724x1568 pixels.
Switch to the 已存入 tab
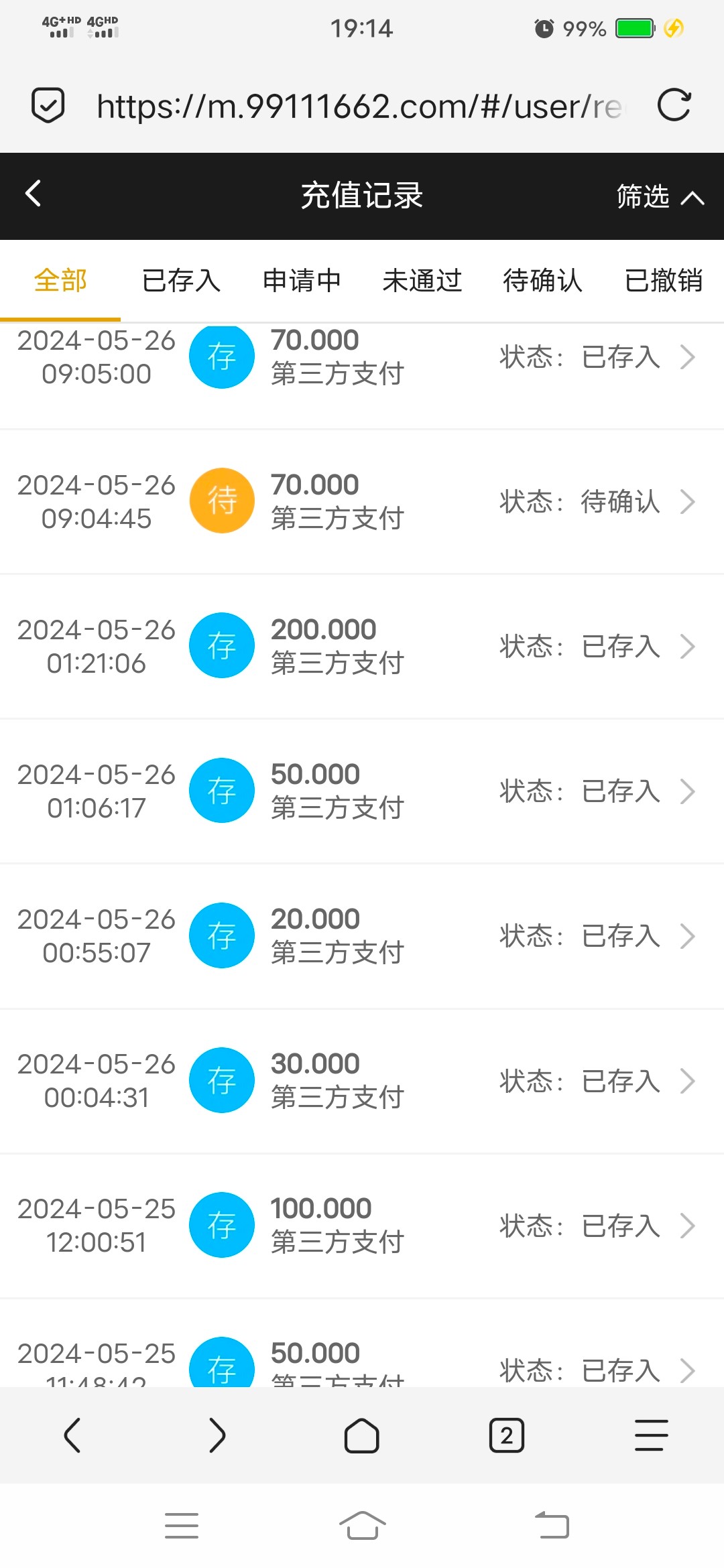coord(181,280)
